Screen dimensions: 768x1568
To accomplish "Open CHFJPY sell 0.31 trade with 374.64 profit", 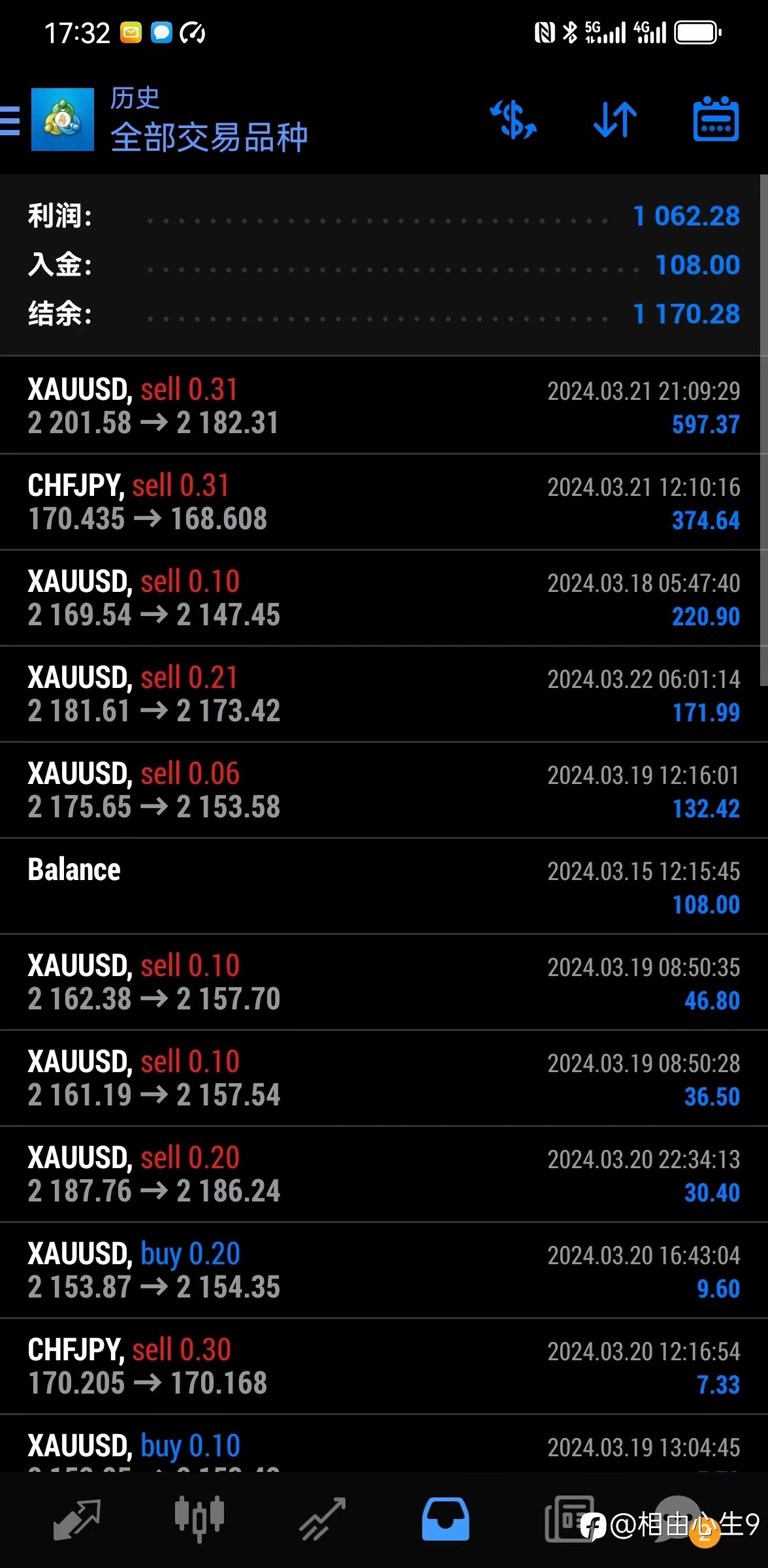I will coord(384,502).
